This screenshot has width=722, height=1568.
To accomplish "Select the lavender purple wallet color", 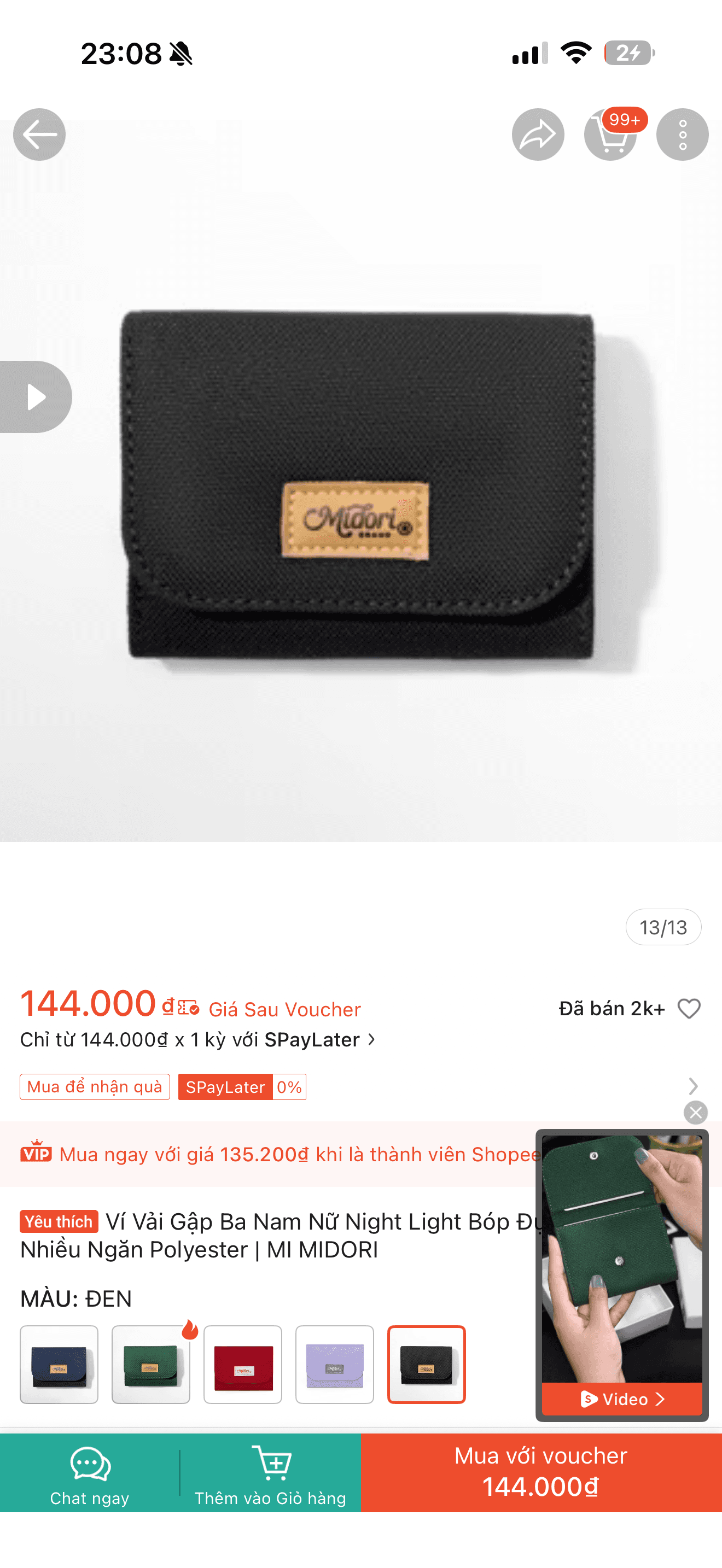I will coord(334,1364).
